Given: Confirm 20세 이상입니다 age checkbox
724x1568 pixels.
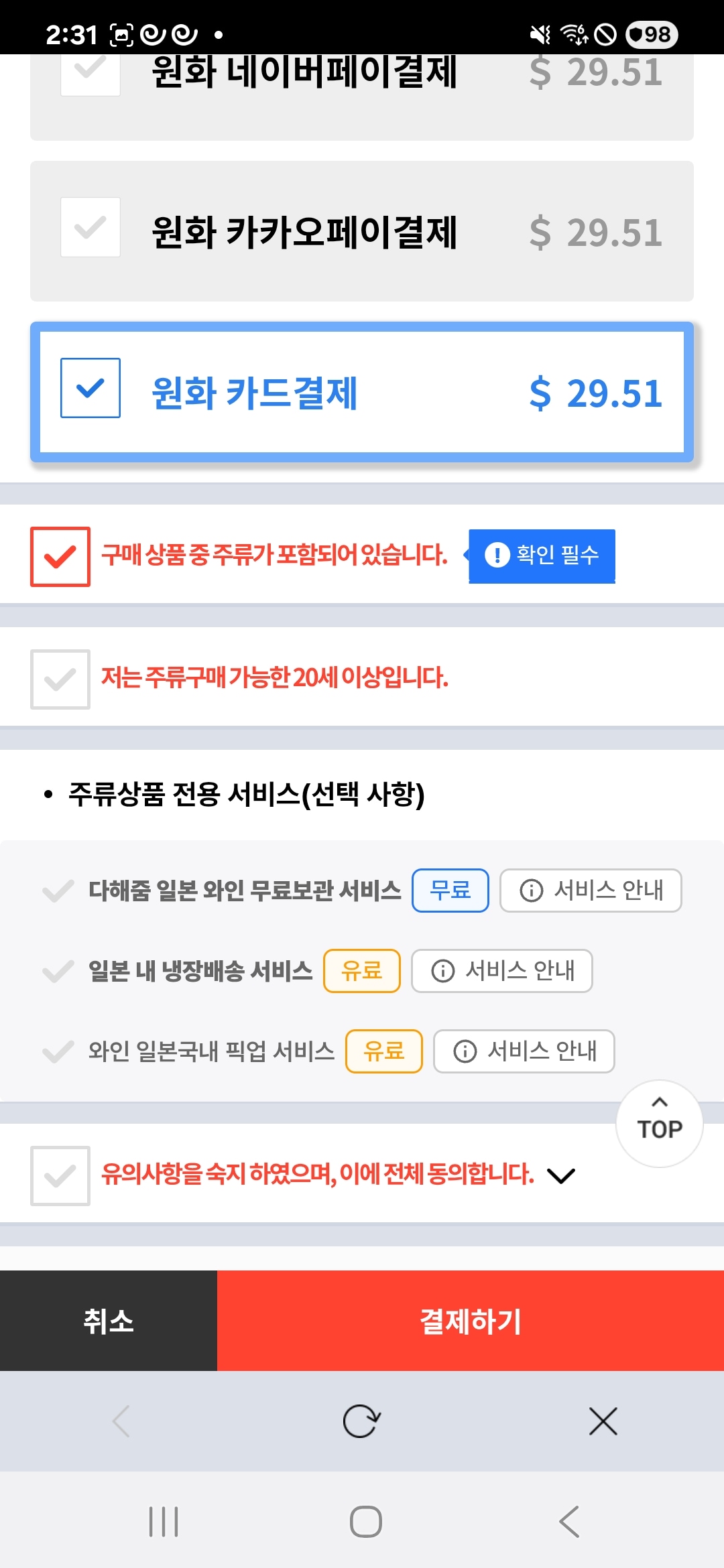Looking at the screenshot, I should 60,679.
